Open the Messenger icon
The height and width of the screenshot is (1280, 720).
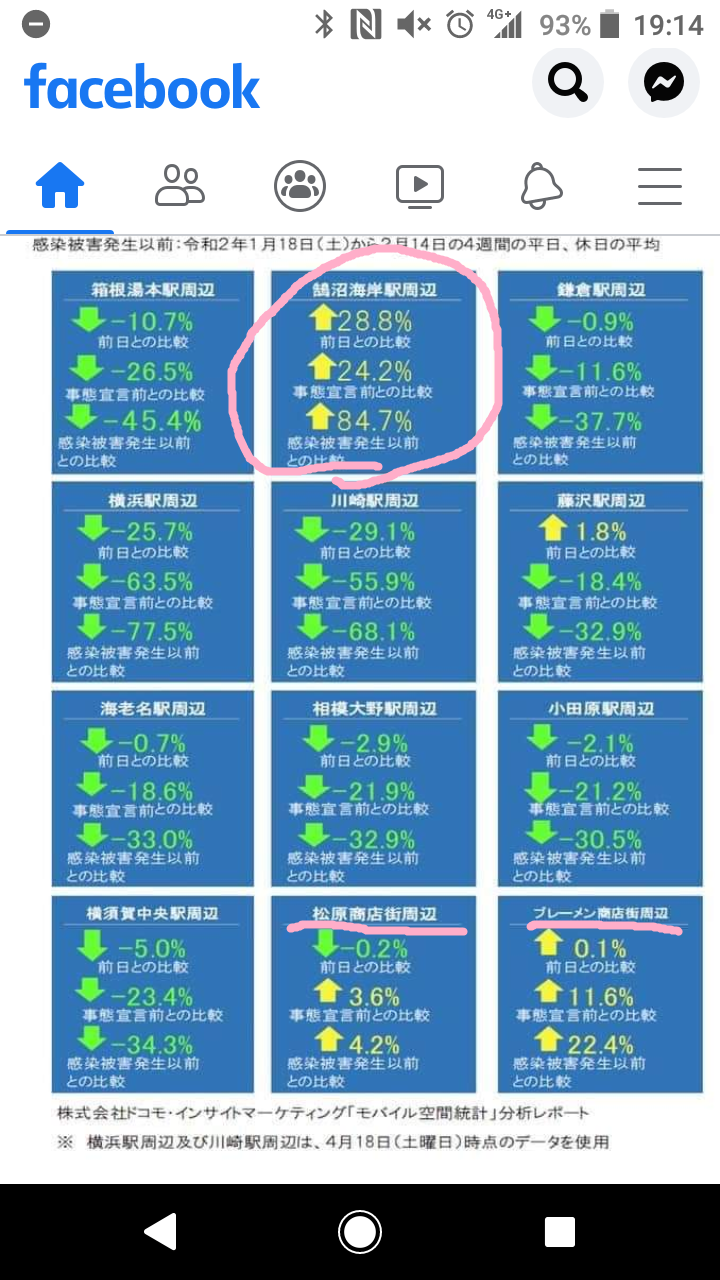pos(663,84)
